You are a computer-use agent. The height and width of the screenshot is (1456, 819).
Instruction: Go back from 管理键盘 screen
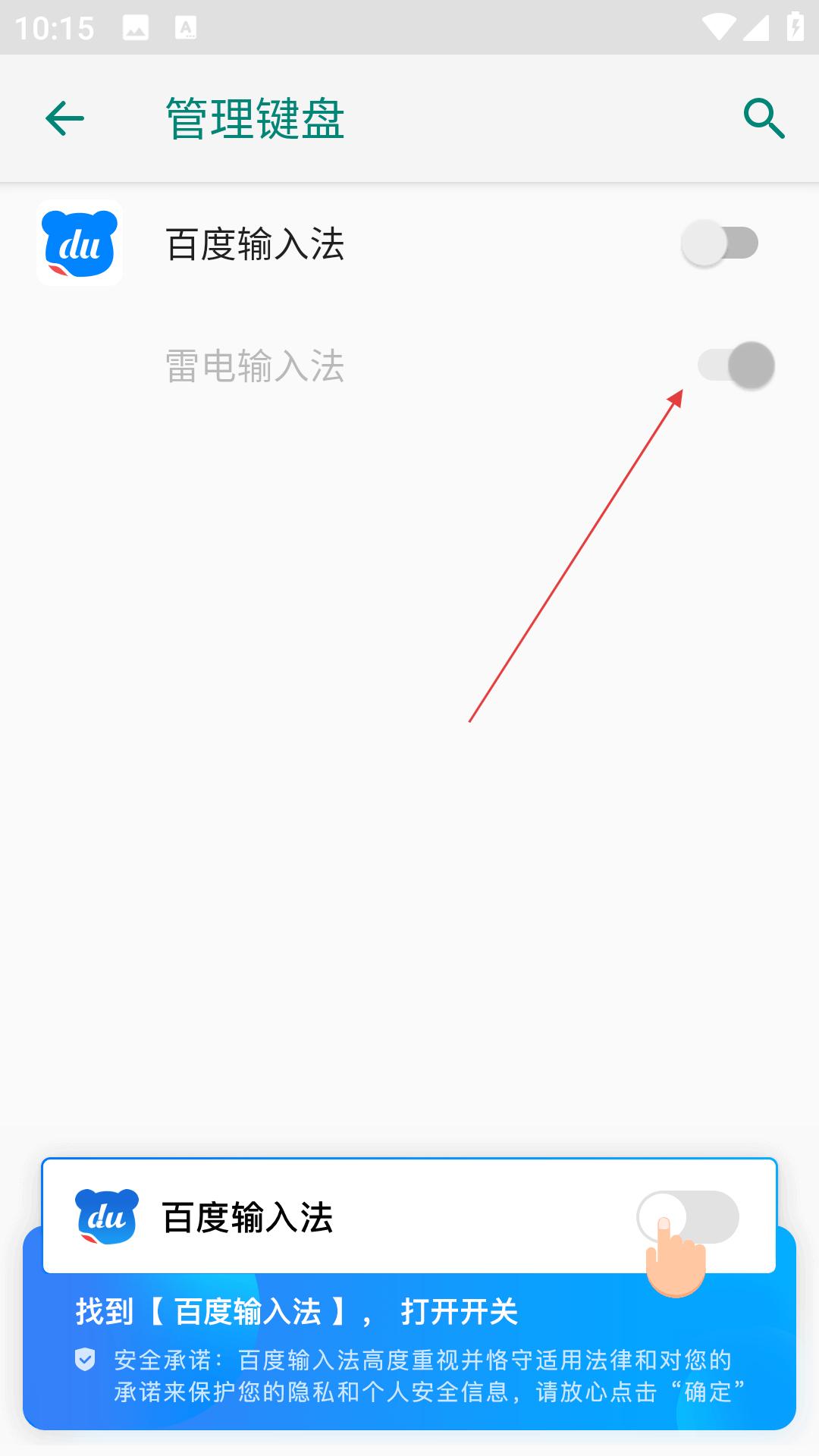64,118
